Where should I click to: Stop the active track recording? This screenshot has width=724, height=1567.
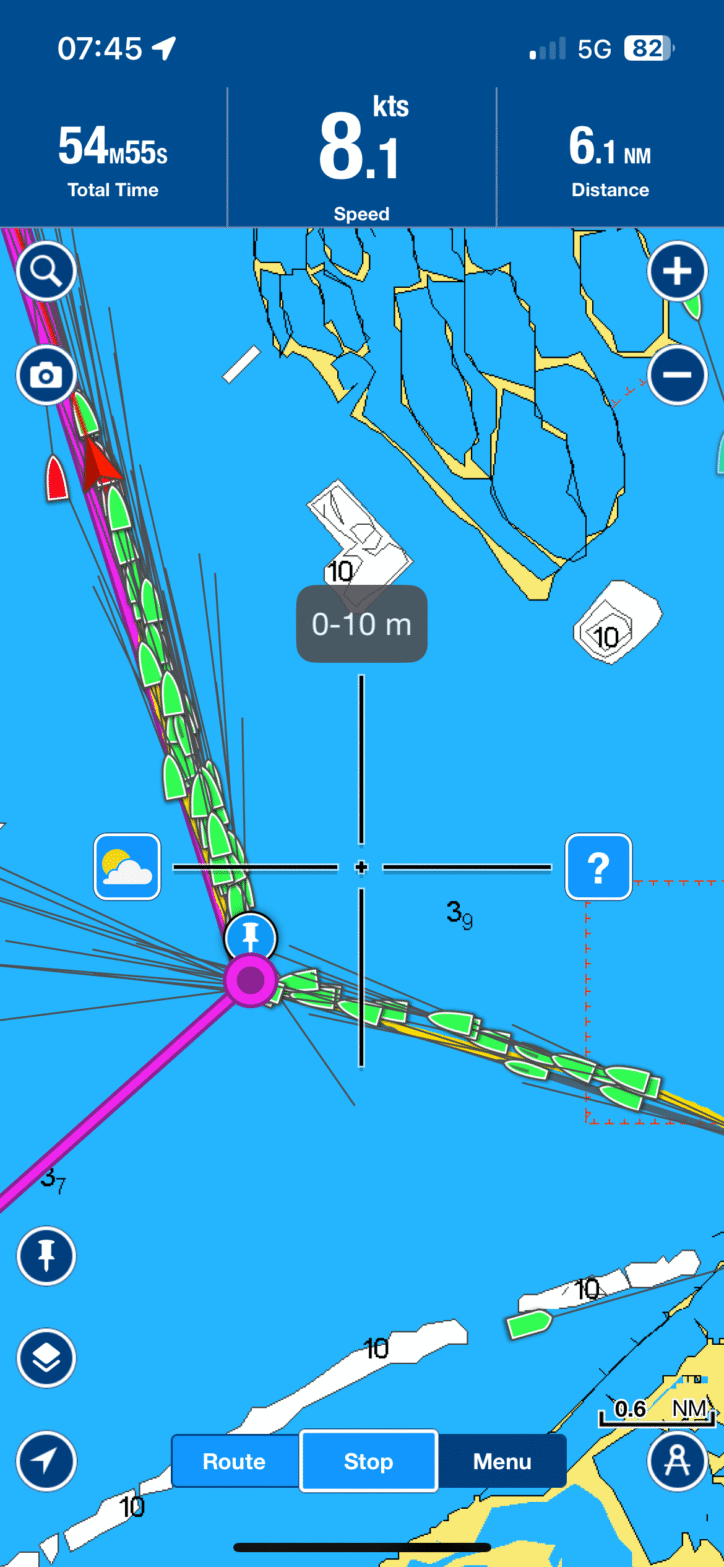[369, 1461]
